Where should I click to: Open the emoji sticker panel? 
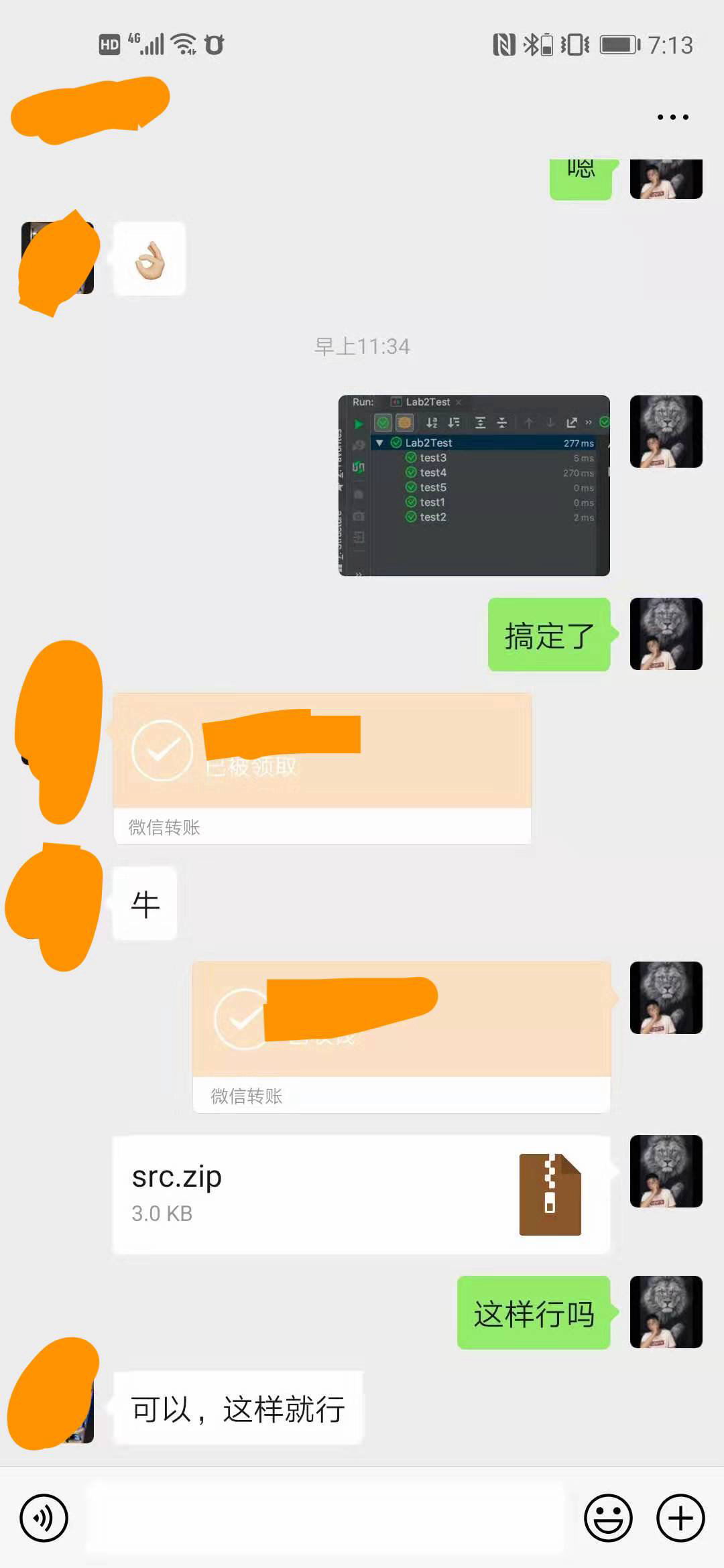tap(608, 1518)
